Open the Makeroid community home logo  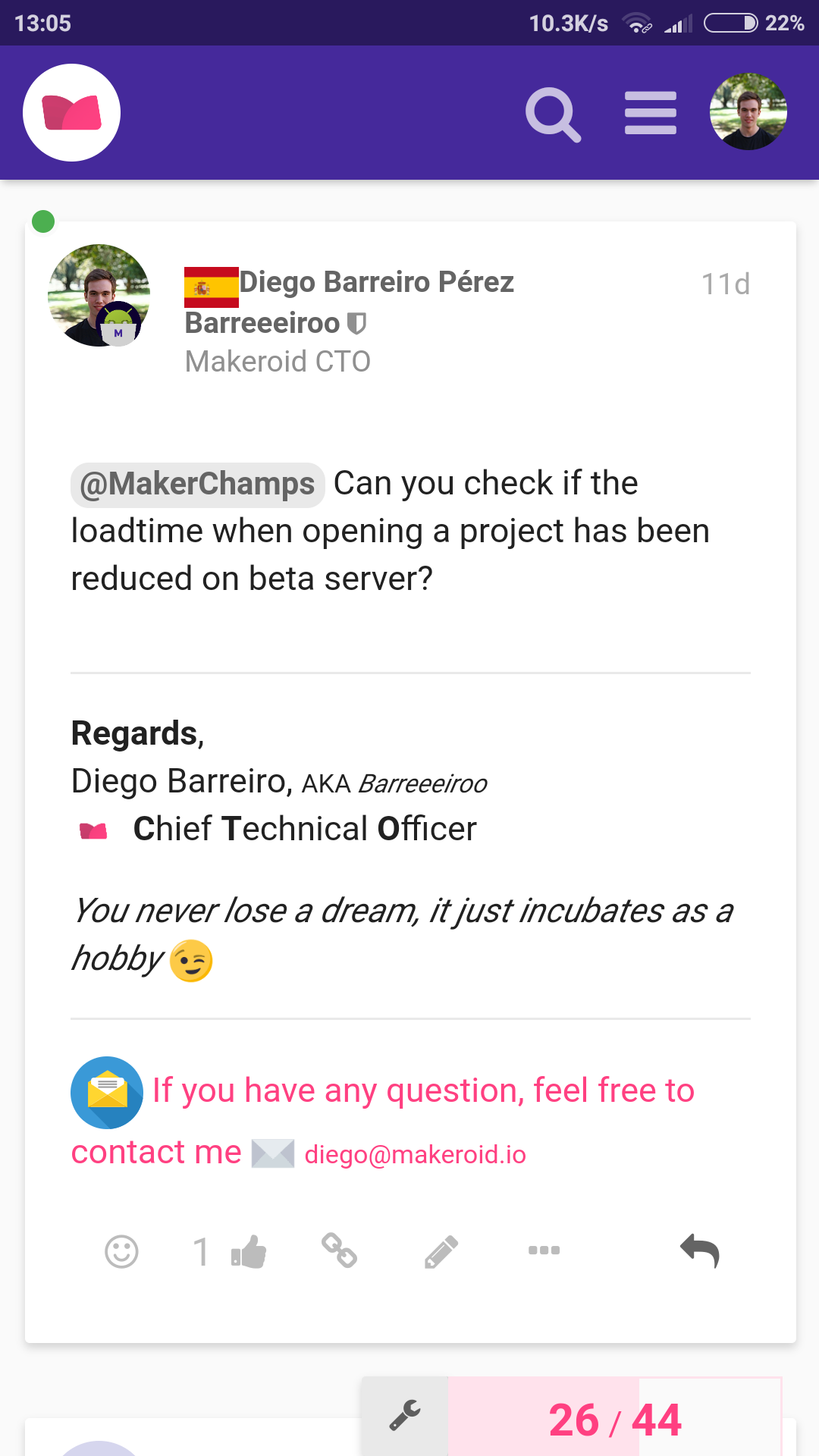pyautogui.click(x=71, y=112)
